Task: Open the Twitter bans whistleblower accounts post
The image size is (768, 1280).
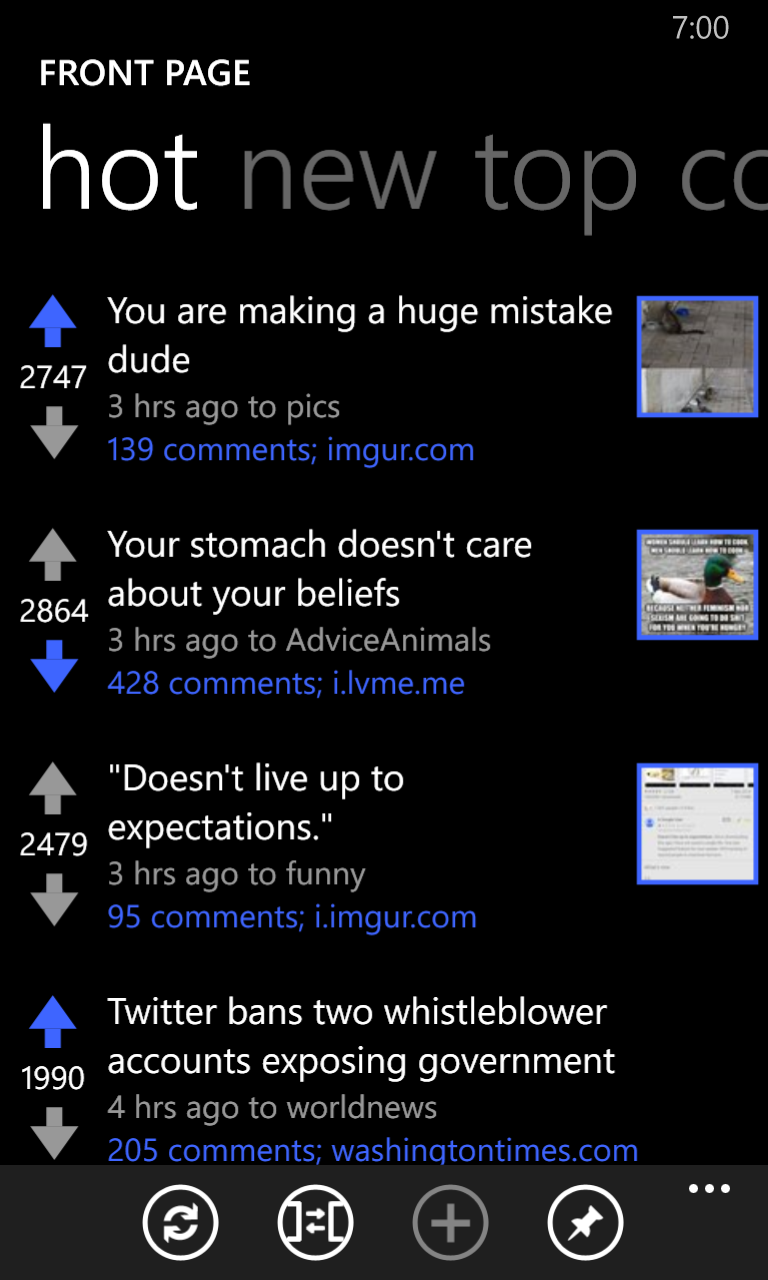Action: pyautogui.click(x=360, y=1036)
